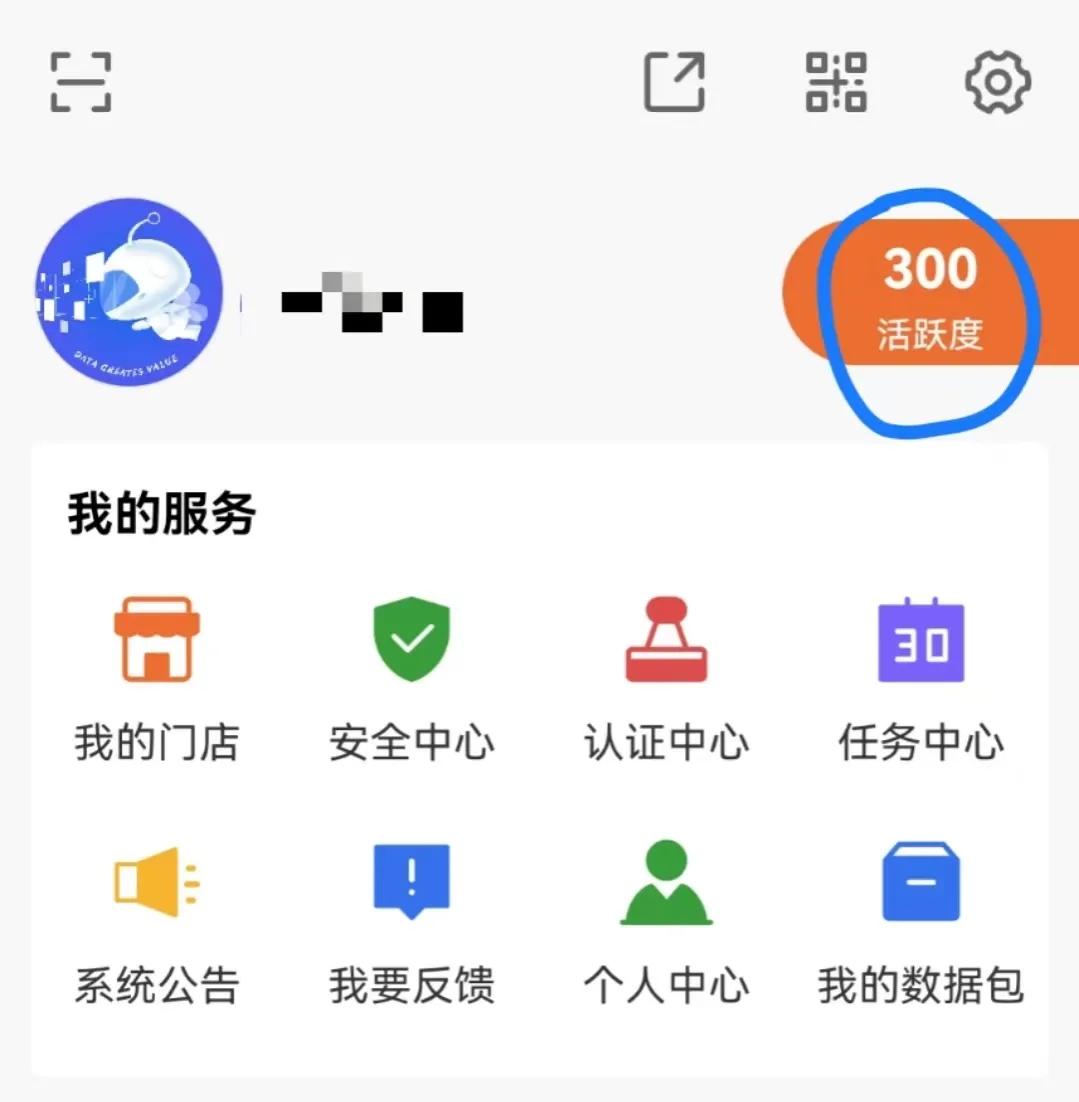This screenshot has width=1079, height=1102.
Task: Open the QR code scanner icon
Action: 835,84
